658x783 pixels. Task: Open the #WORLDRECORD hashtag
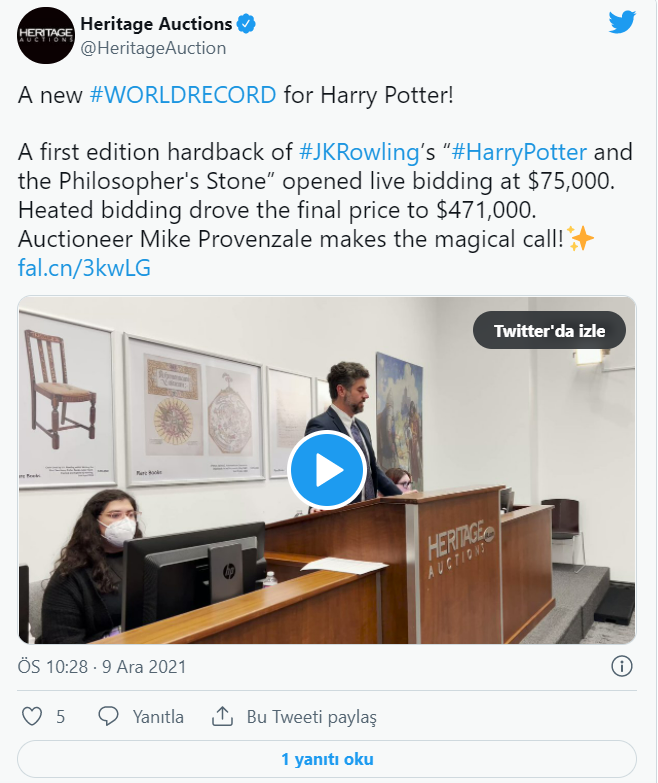click(x=182, y=96)
